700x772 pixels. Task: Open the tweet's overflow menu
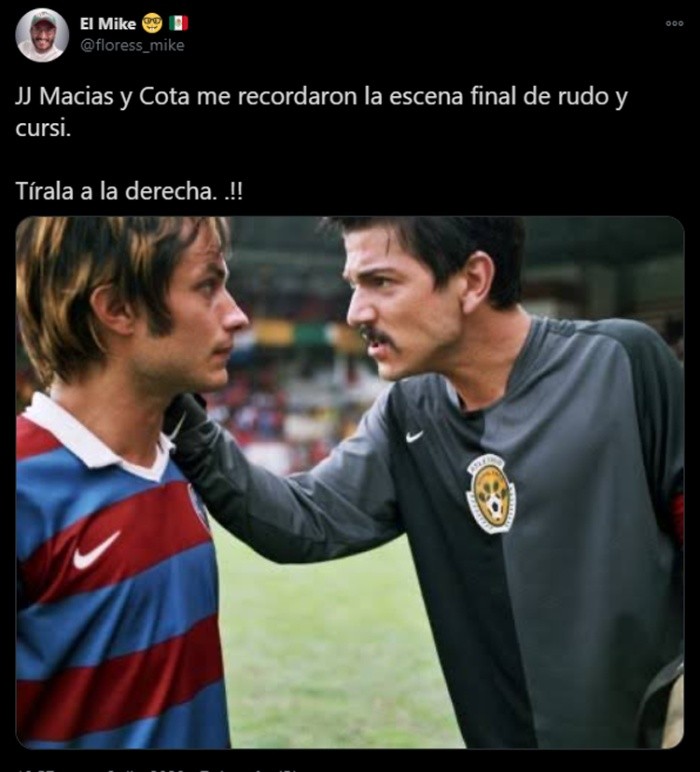point(674,22)
